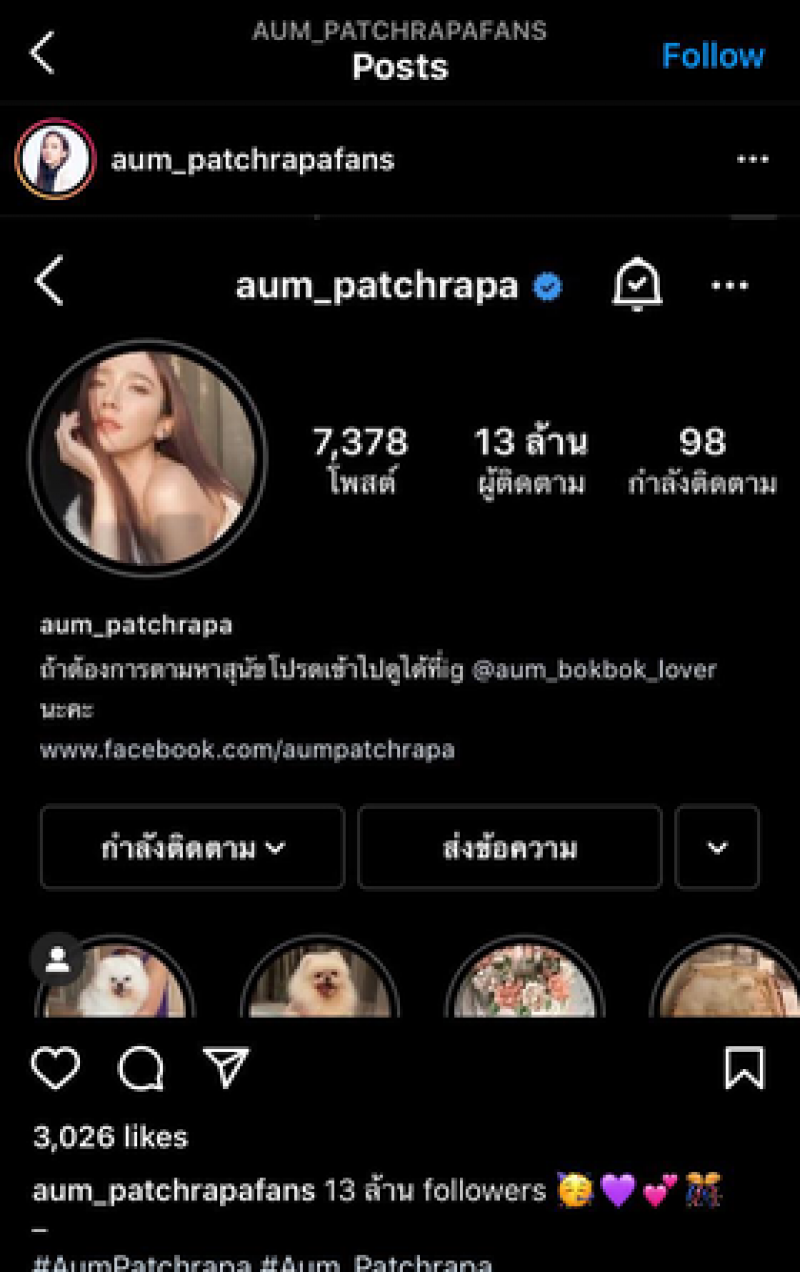Bookmark this post

pos(744,1069)
